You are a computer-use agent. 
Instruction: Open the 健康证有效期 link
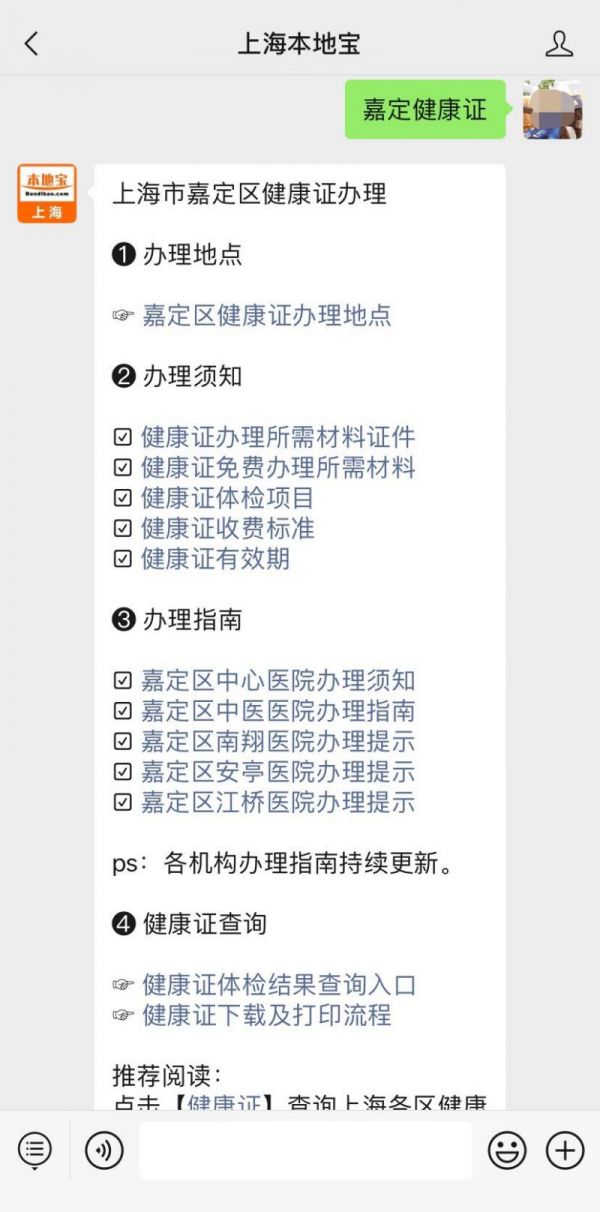pyautogui.click(x=215, y=558)
